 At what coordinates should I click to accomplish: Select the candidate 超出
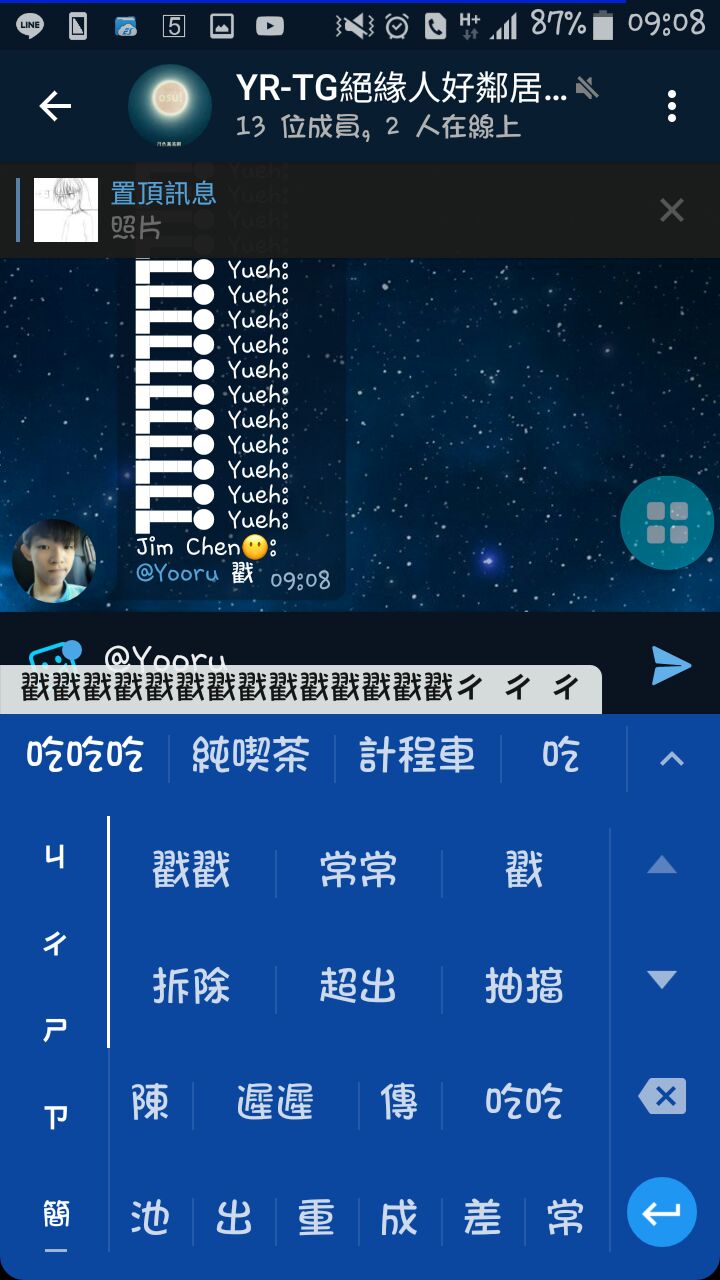[358, 987]
